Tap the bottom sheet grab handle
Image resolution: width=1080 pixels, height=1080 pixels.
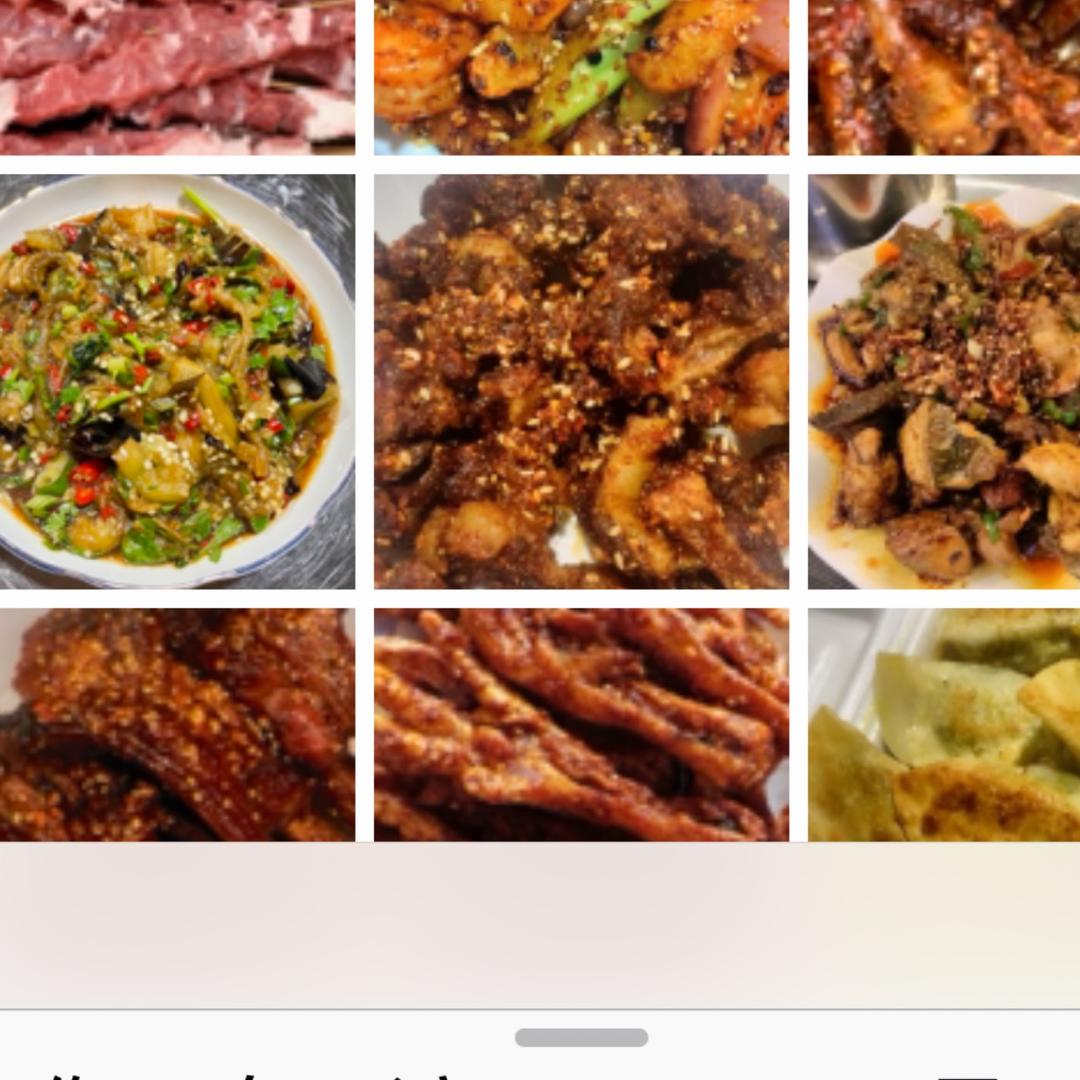click(581, 1037)
